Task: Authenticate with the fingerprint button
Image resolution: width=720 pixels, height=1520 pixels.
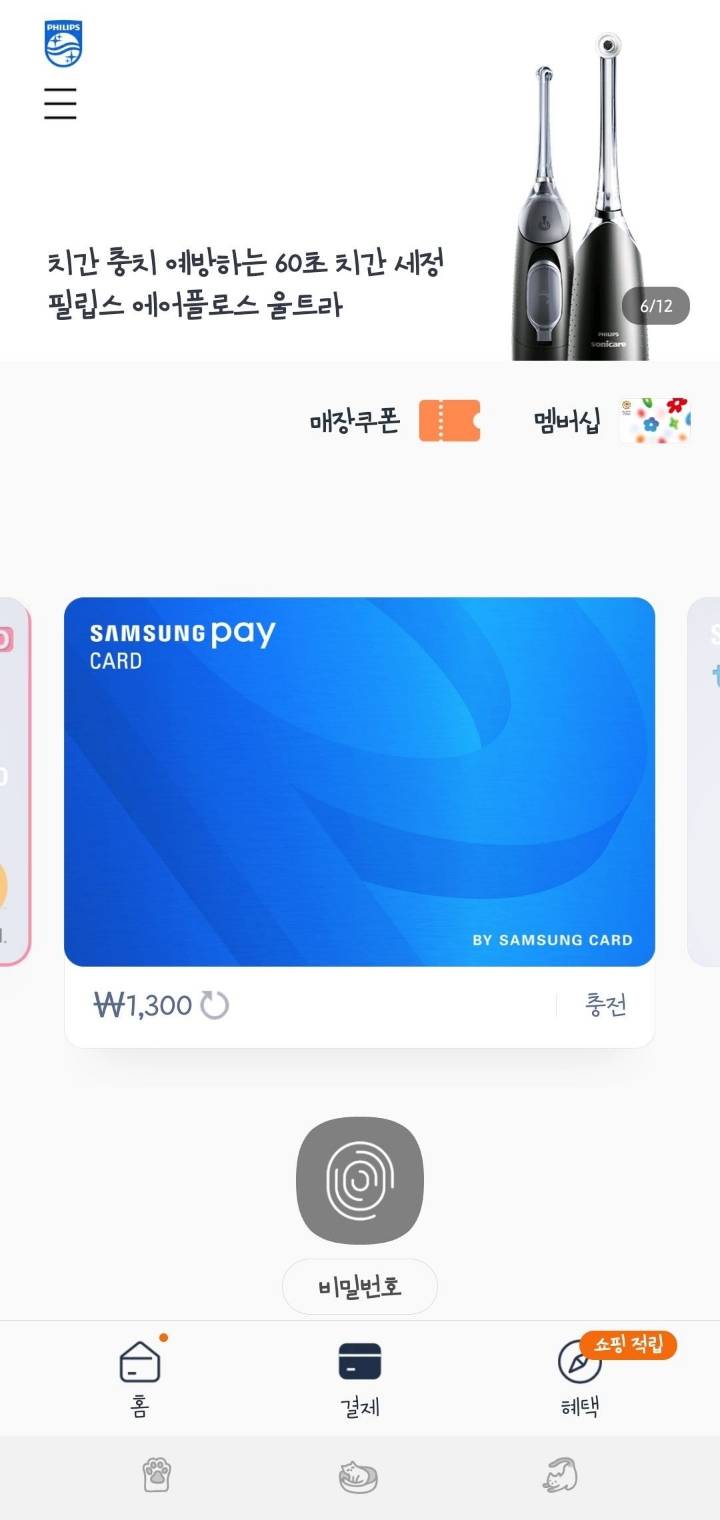Action: tap(360, 1181)
